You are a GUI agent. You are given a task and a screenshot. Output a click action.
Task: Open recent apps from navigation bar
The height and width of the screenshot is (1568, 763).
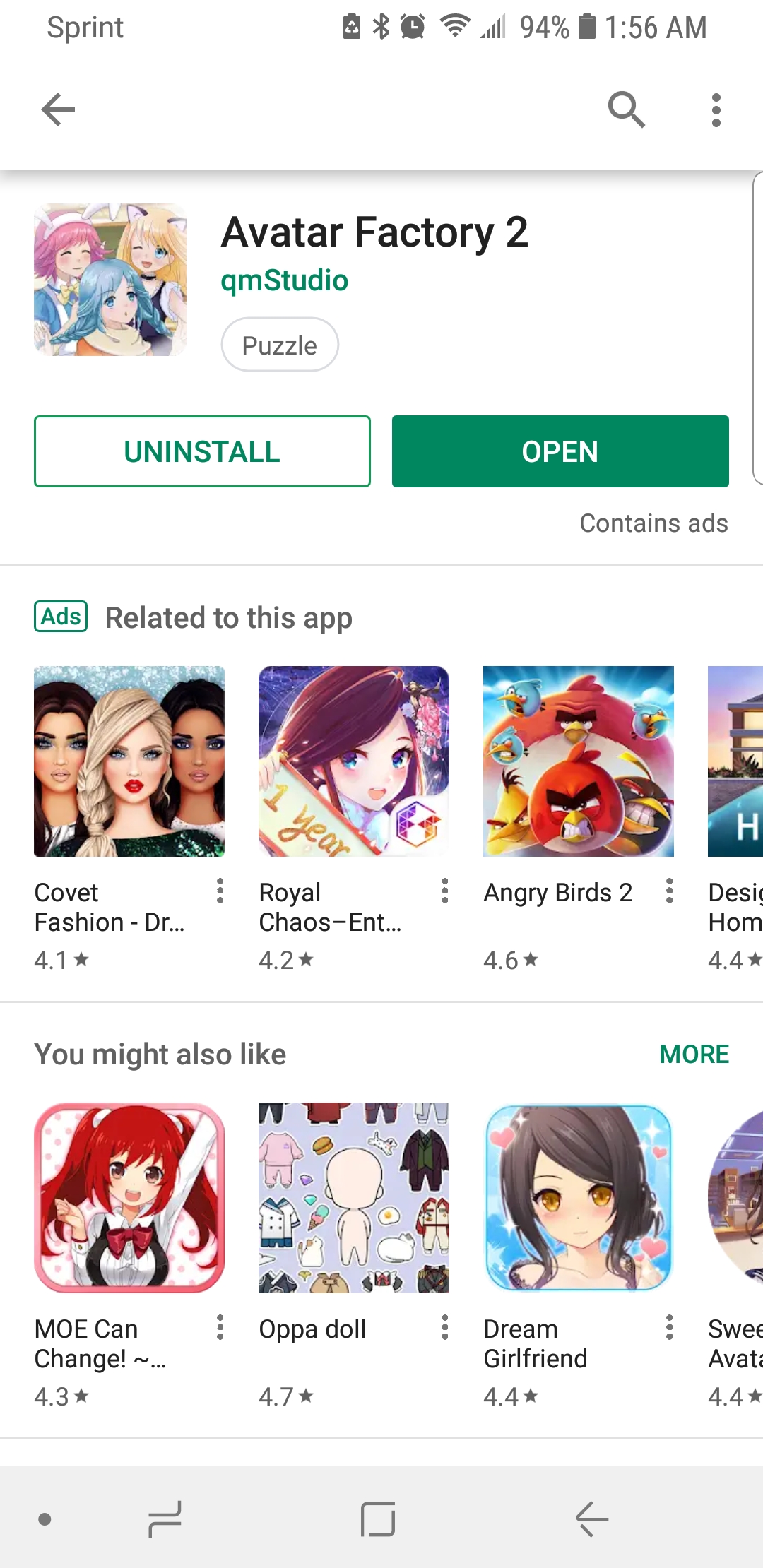(165, 1519)
